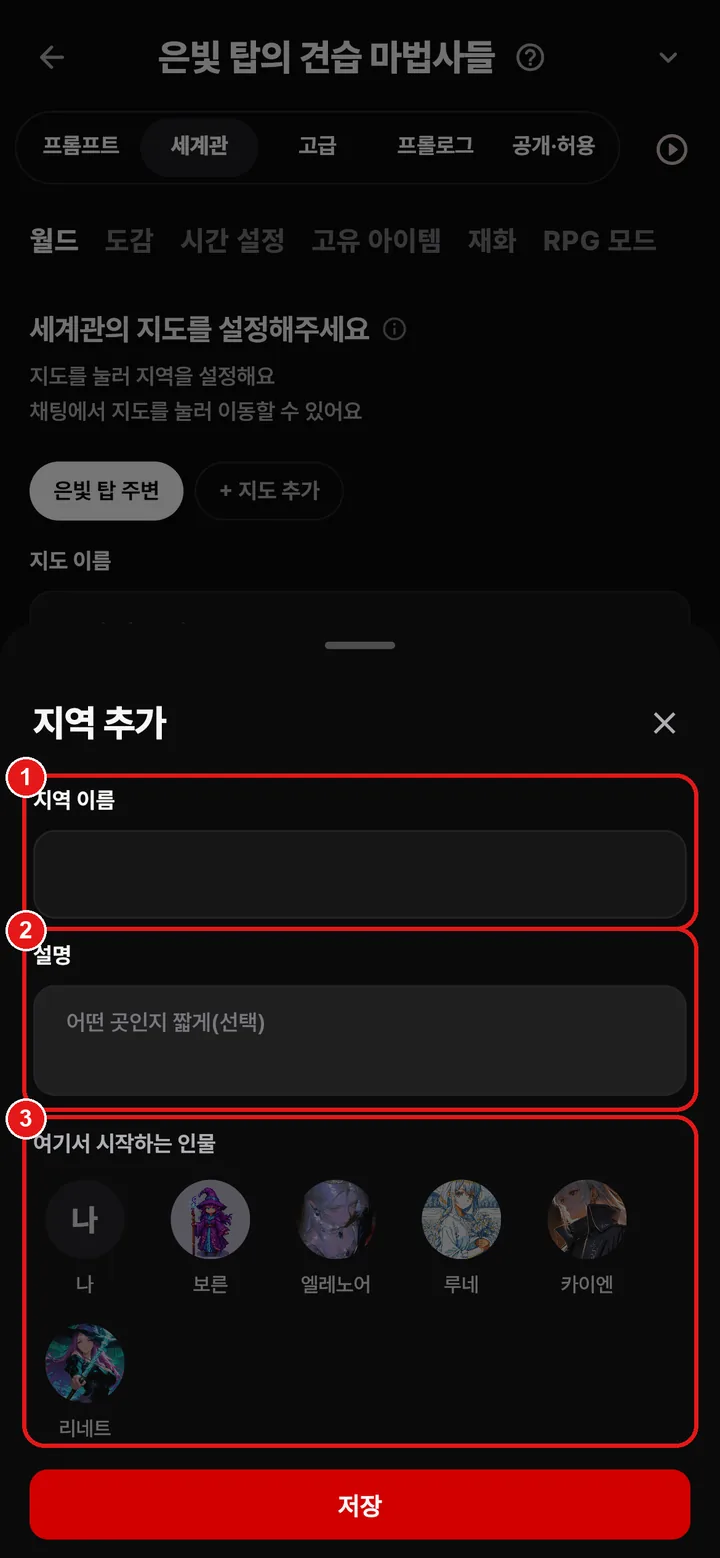The height and width of the screenshot is (1558, 720).
Task: Close the 지역 추가 sheet
Action: pyautogui.click(x=664, y=723)
